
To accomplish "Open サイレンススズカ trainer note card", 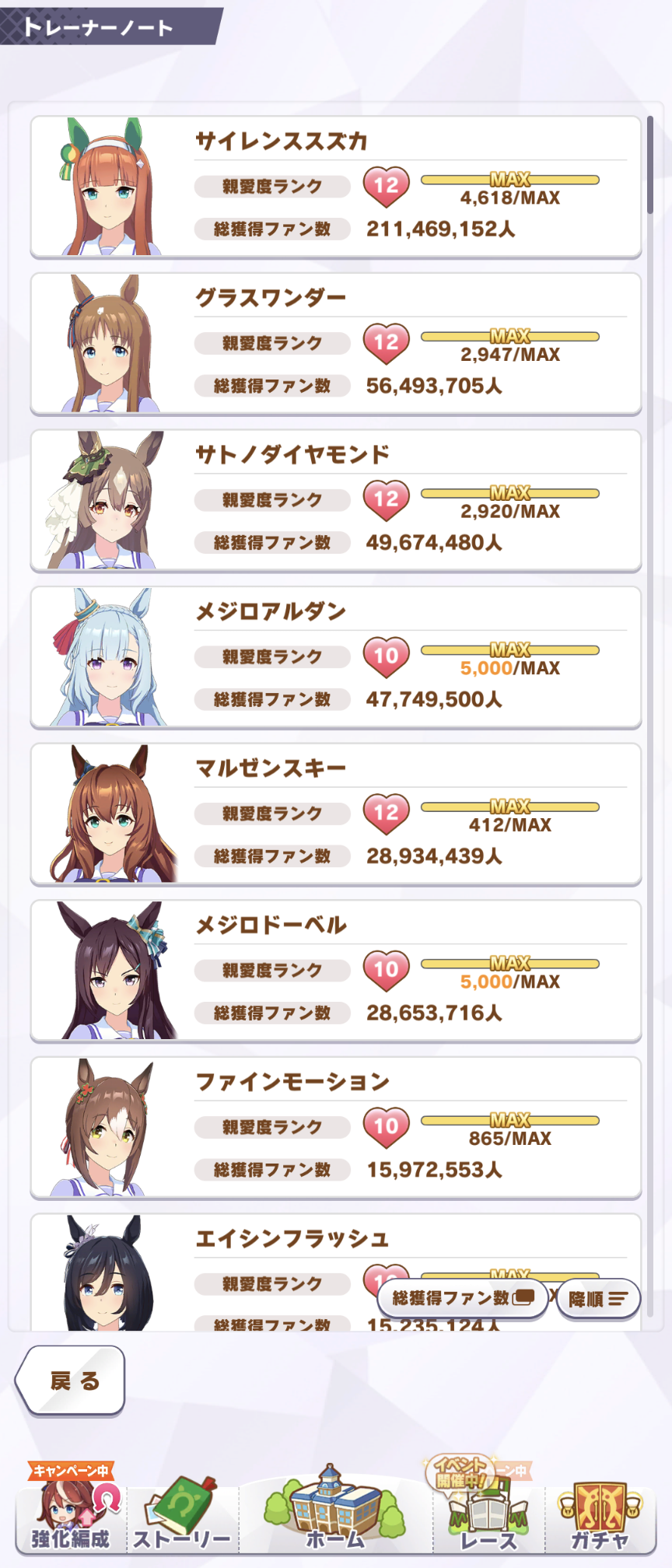I will (x=335, y=187).
